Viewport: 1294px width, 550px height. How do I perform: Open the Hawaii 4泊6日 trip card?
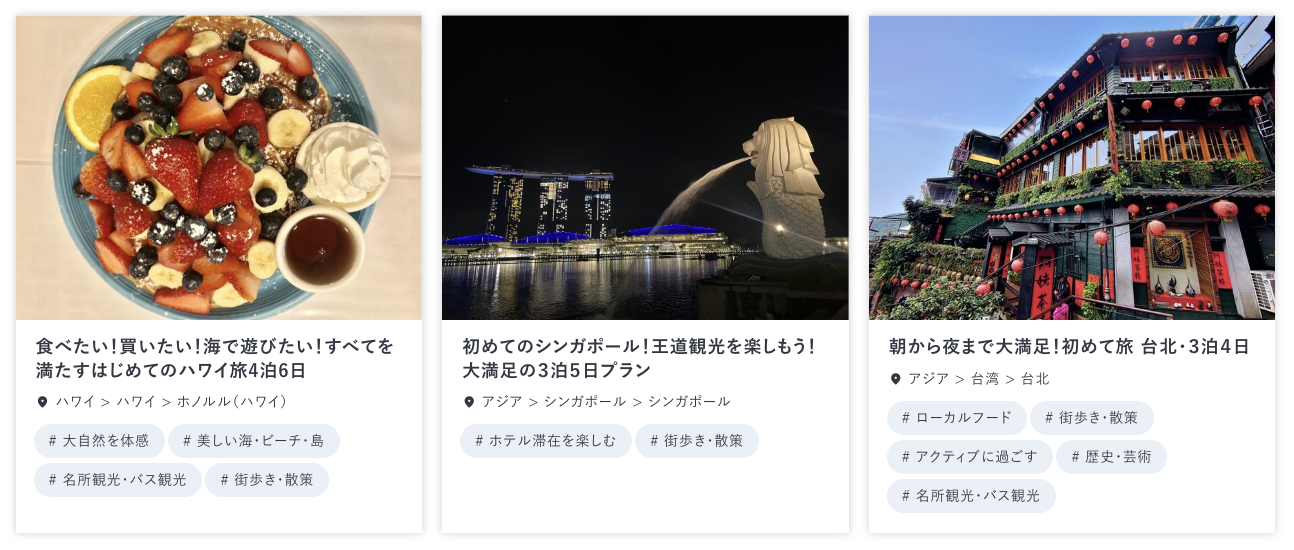(215, 358)
